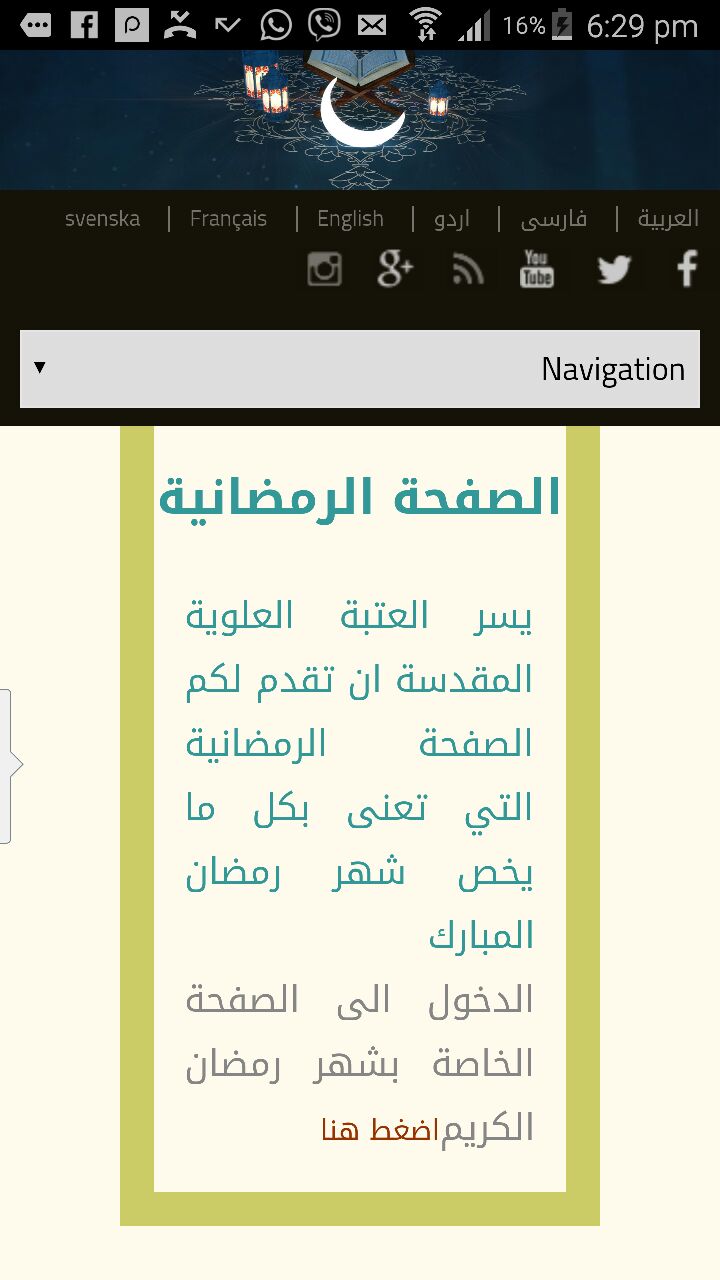720x1280 pixels.
Task: Open the side tab handle on the left edge
Action: click(x=8, y=765)
